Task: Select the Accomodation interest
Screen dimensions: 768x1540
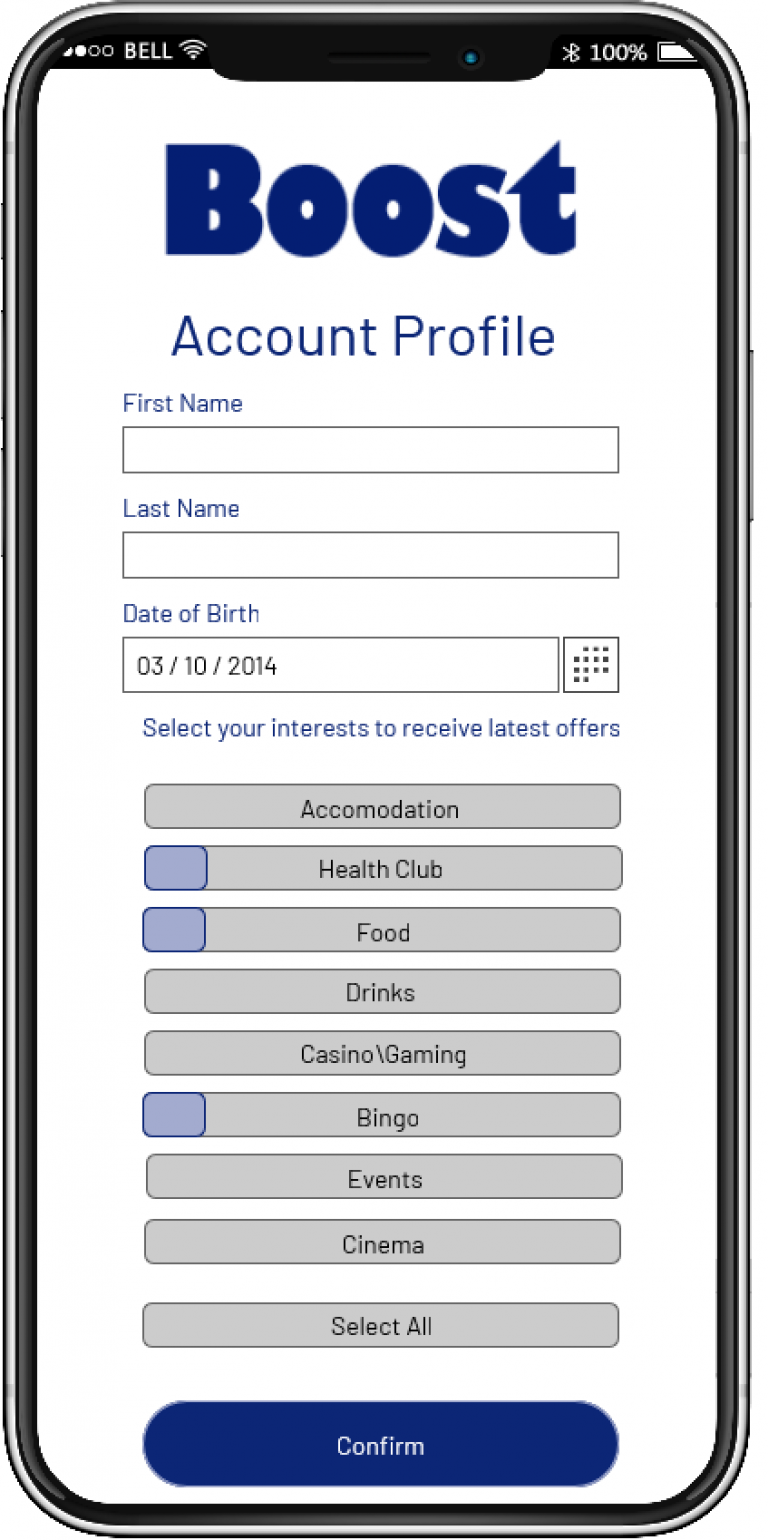Action: click(x=382, y=806)
